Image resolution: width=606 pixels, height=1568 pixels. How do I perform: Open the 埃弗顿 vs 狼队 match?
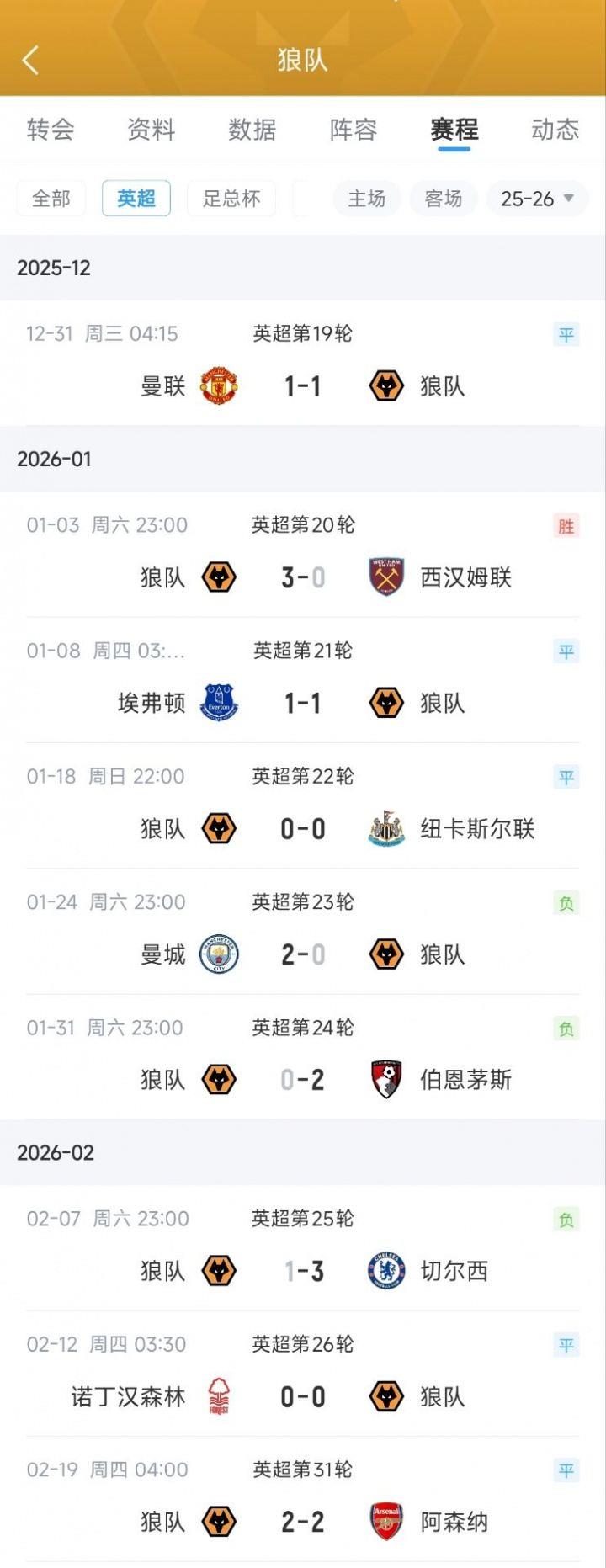point(303,680)
